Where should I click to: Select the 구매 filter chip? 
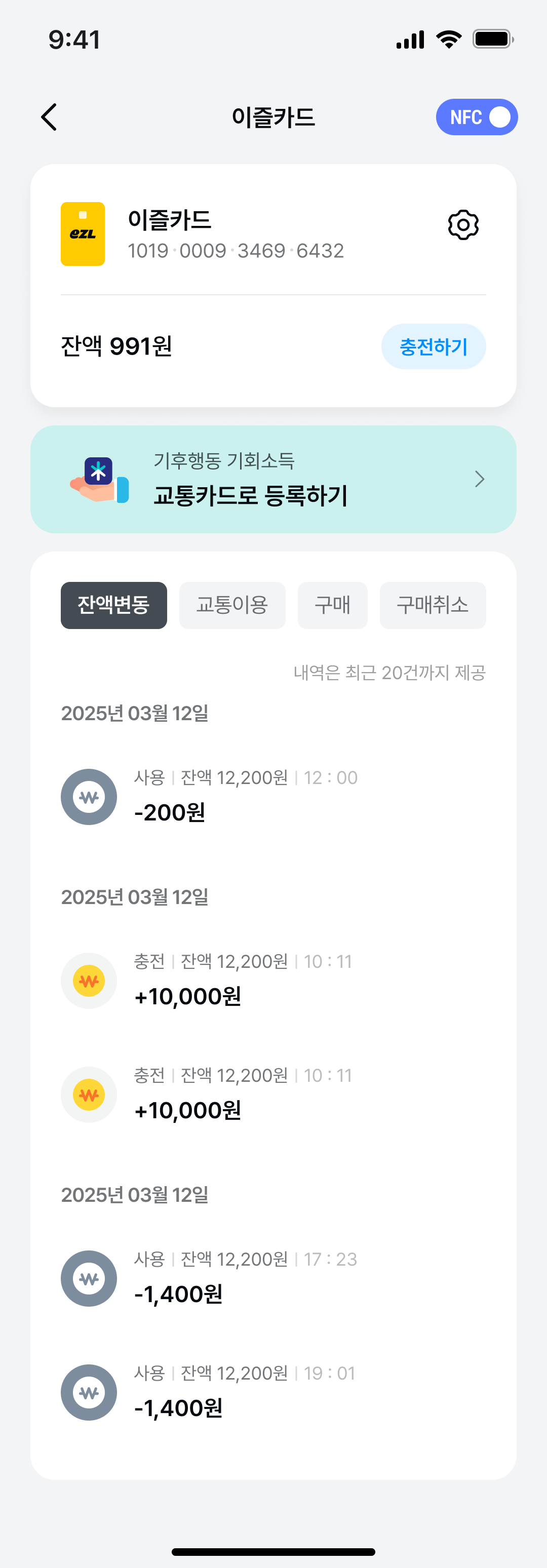[x=332, y=604]
